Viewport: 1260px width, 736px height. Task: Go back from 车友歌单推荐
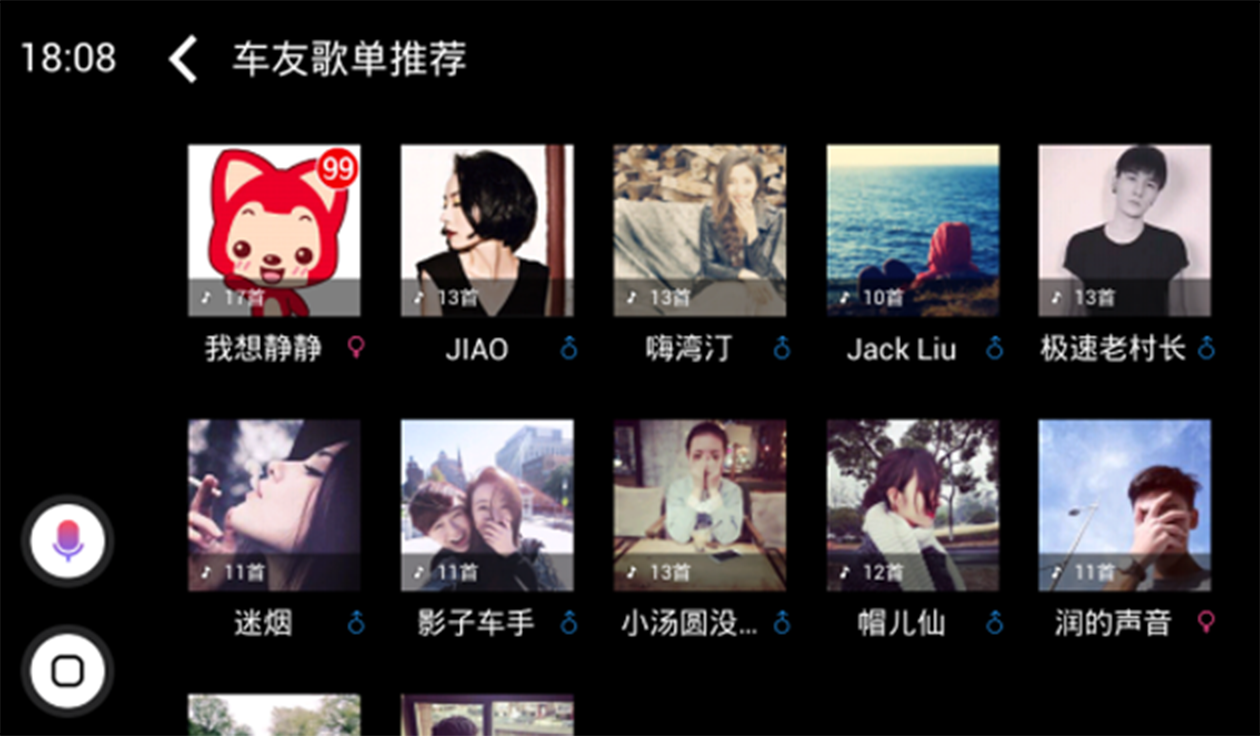(x=183, y=60)
